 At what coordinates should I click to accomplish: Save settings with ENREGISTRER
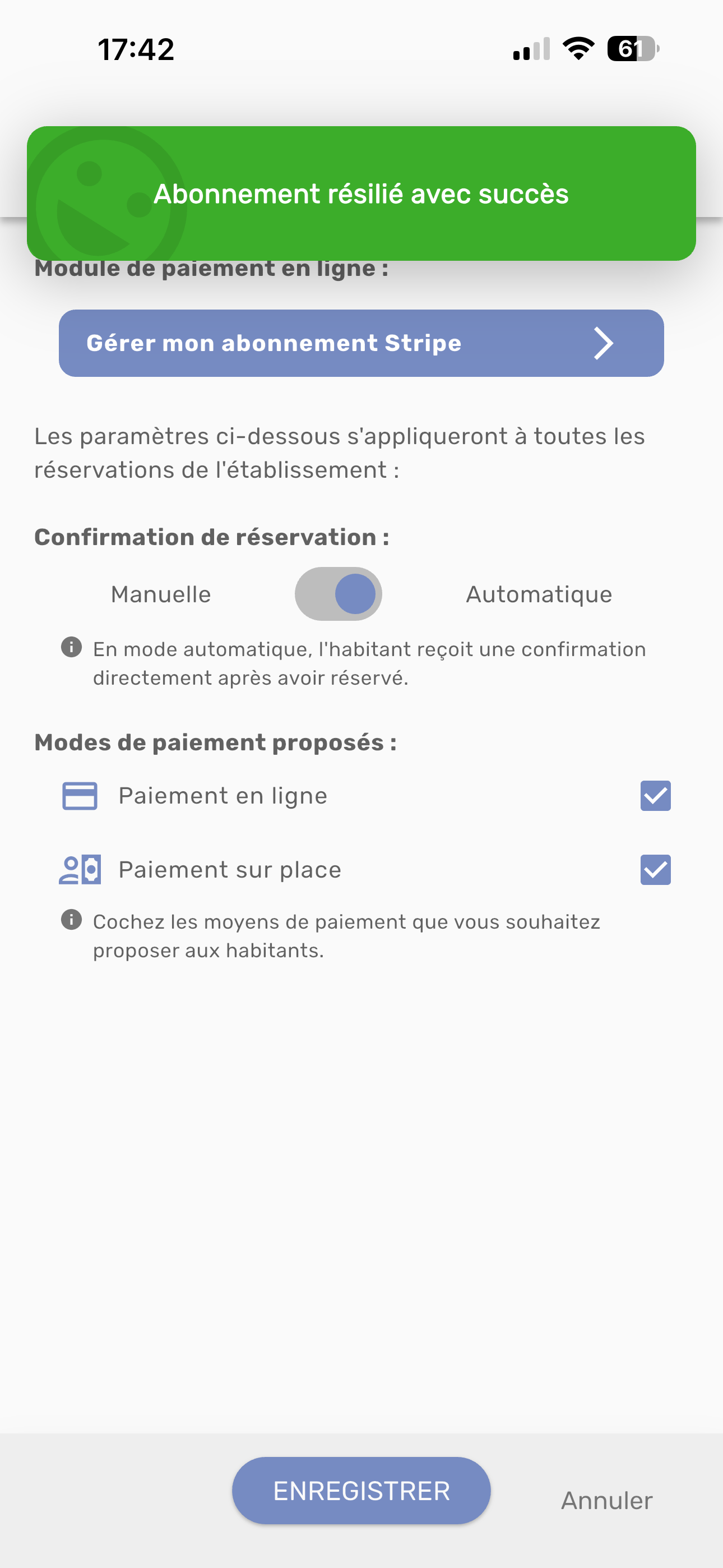coord(361,1491)
